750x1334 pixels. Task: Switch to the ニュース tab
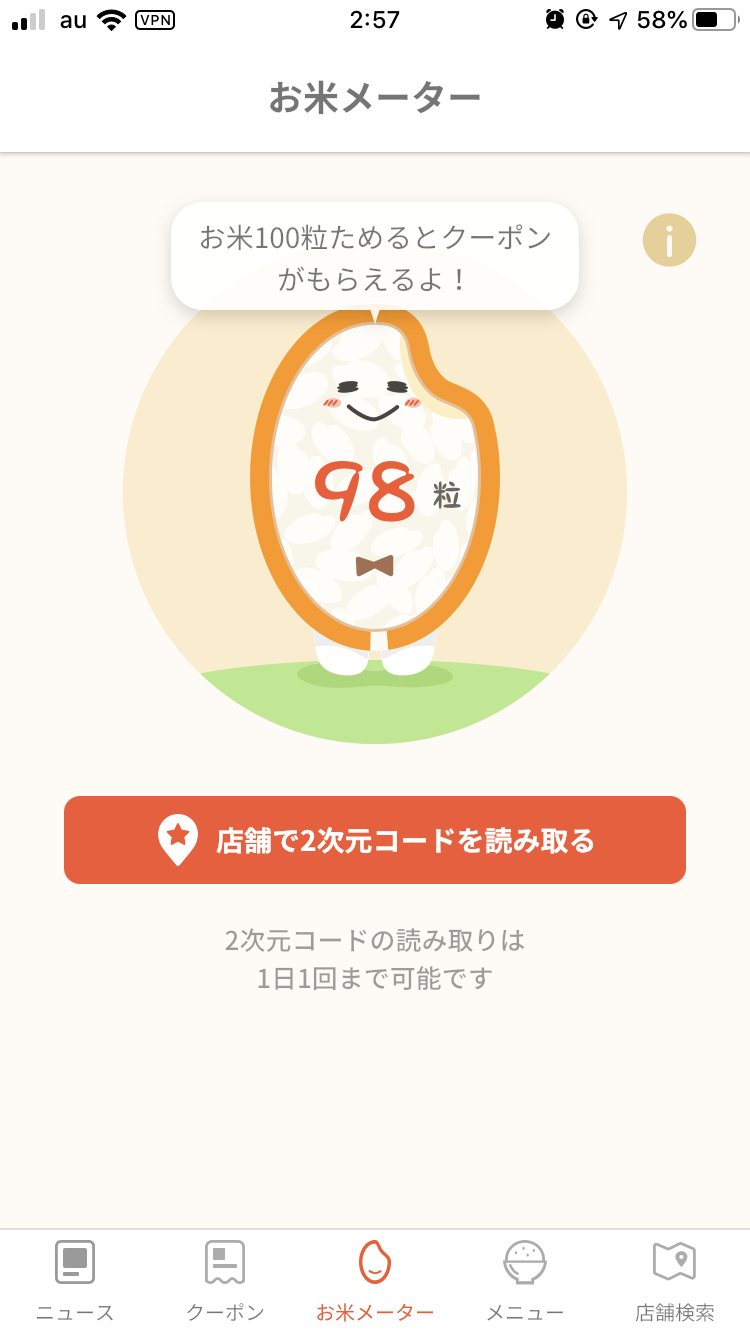click(75, 1280)
